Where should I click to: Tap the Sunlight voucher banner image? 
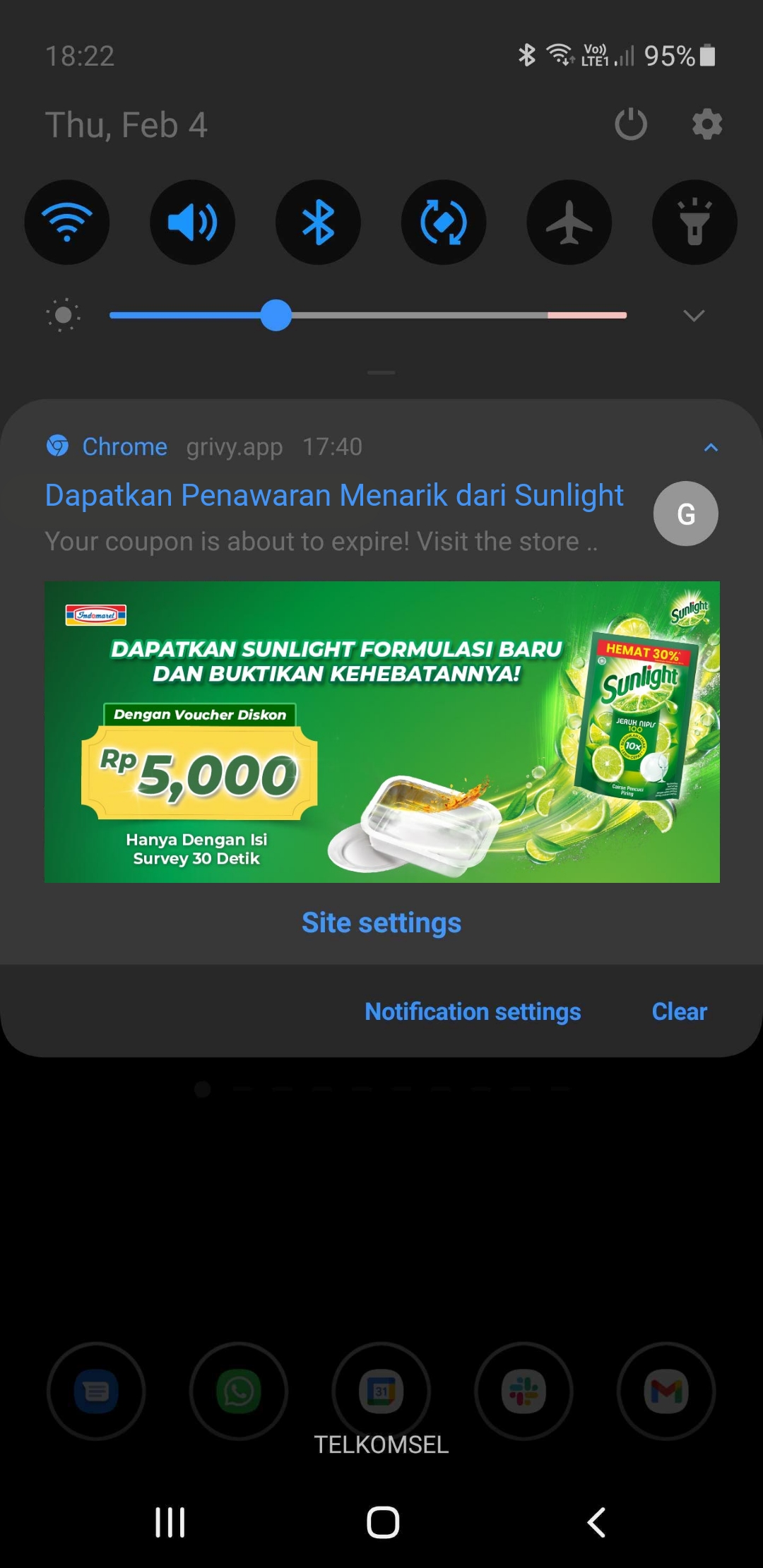tap(382, 732)
